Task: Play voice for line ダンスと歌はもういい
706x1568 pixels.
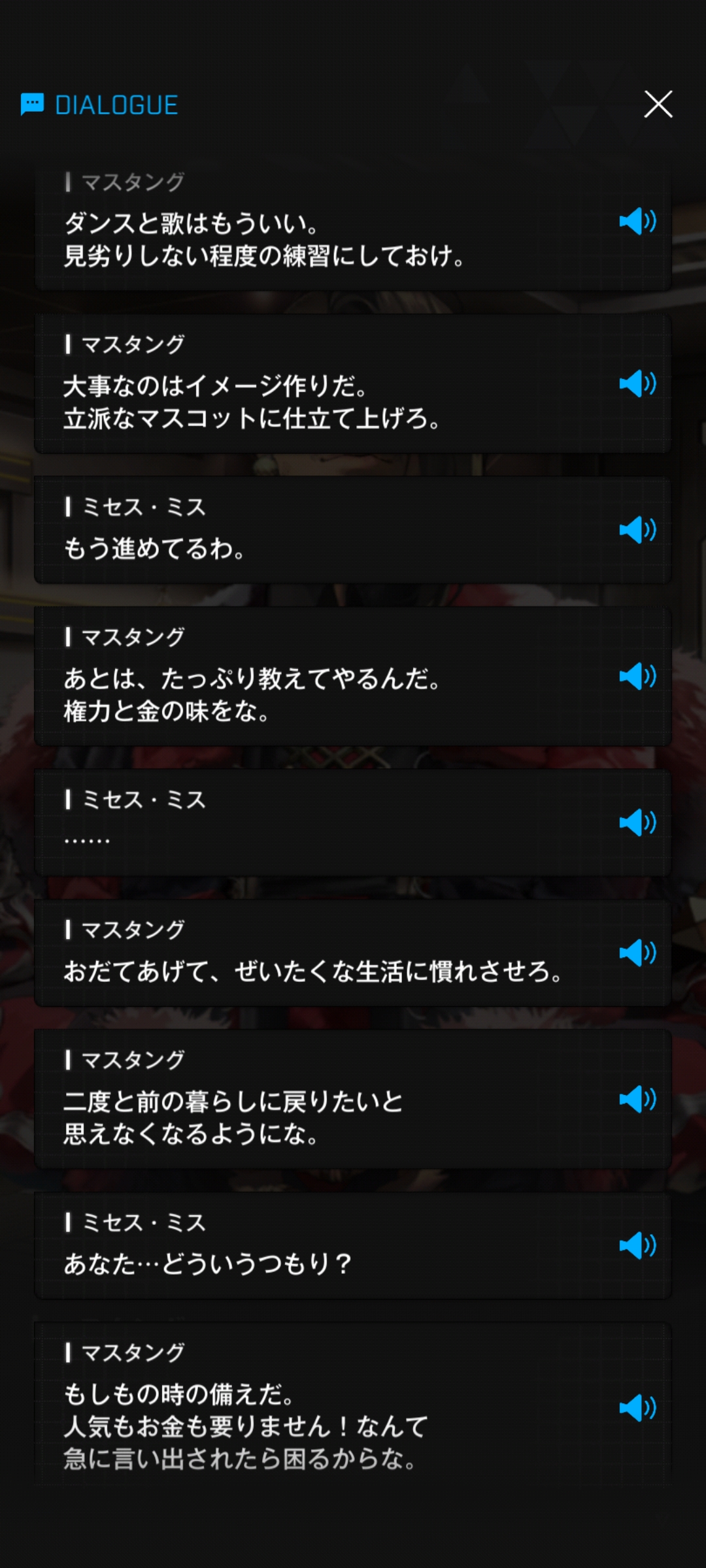Action: pos(637,221)
